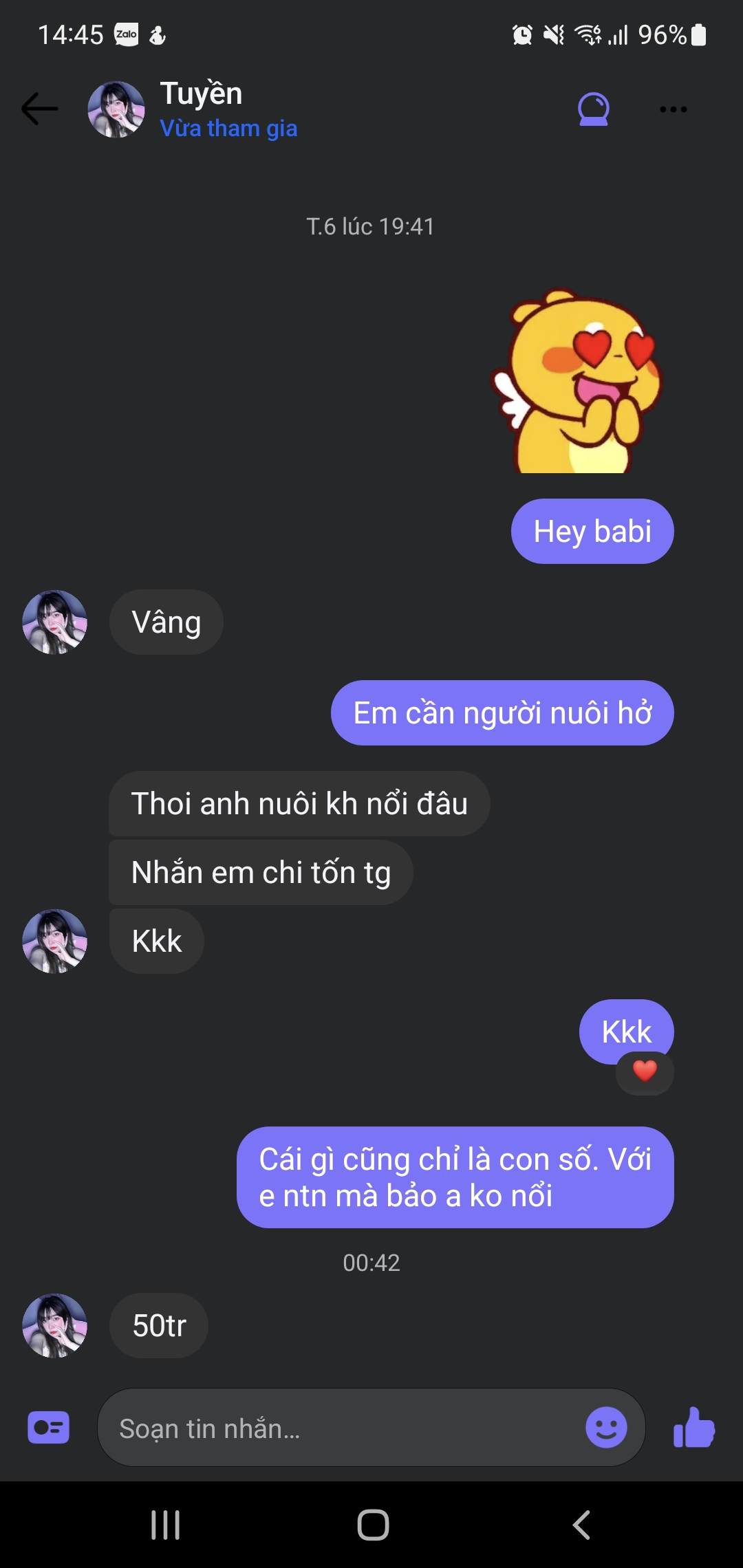
Task: Open Tuyền's profile from the header
Action: 200,109
